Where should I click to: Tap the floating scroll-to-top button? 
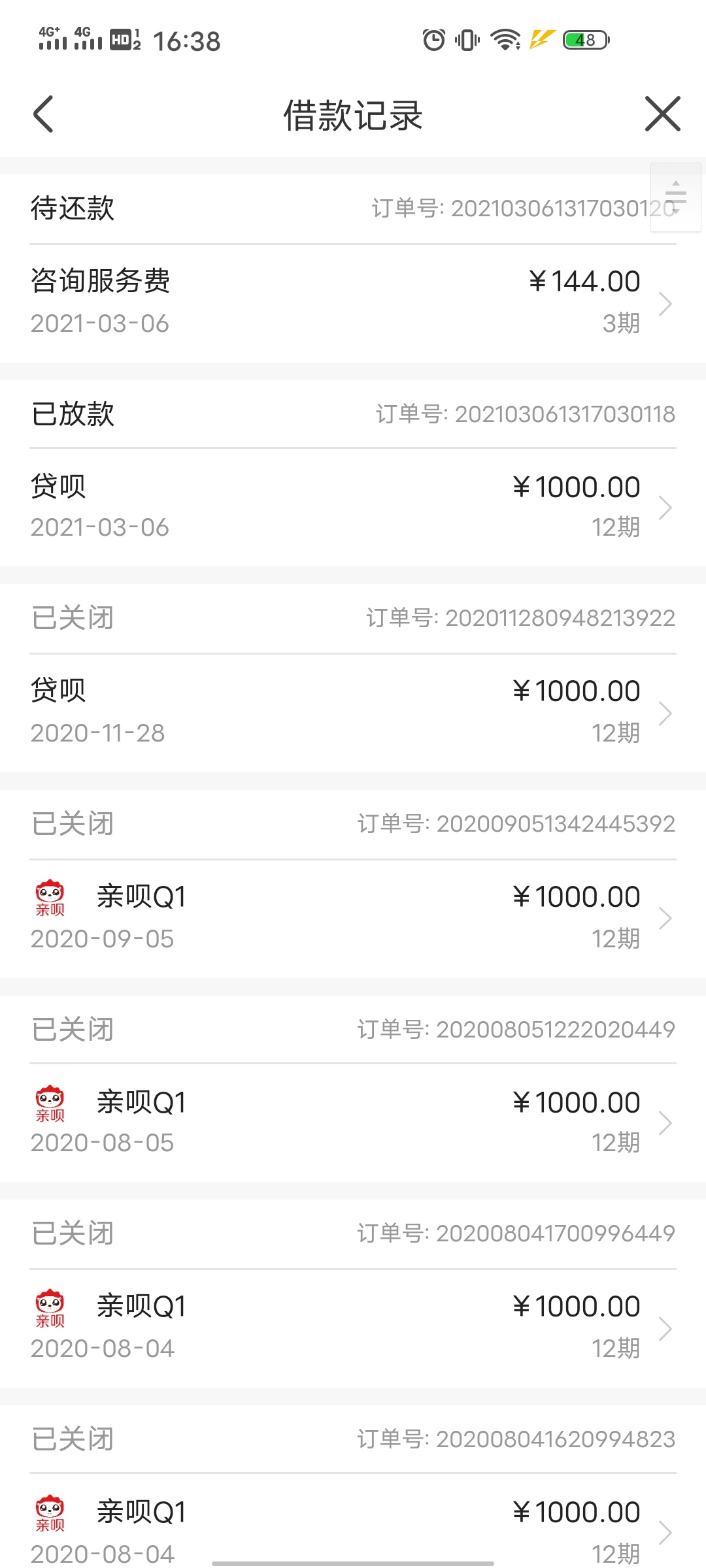(x=676, y=197)
